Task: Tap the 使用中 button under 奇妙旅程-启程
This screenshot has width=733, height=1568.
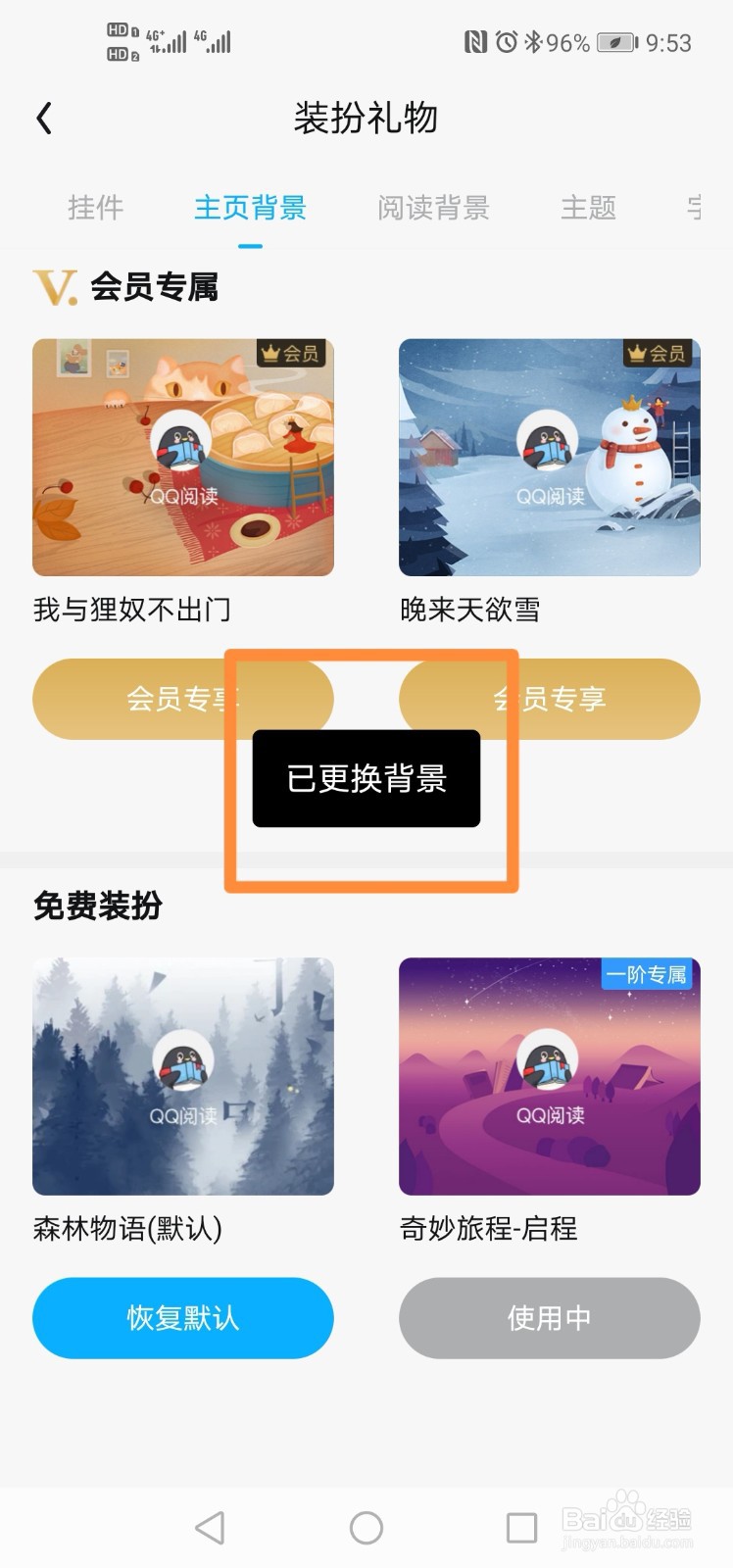Action: coord(548,1318)
